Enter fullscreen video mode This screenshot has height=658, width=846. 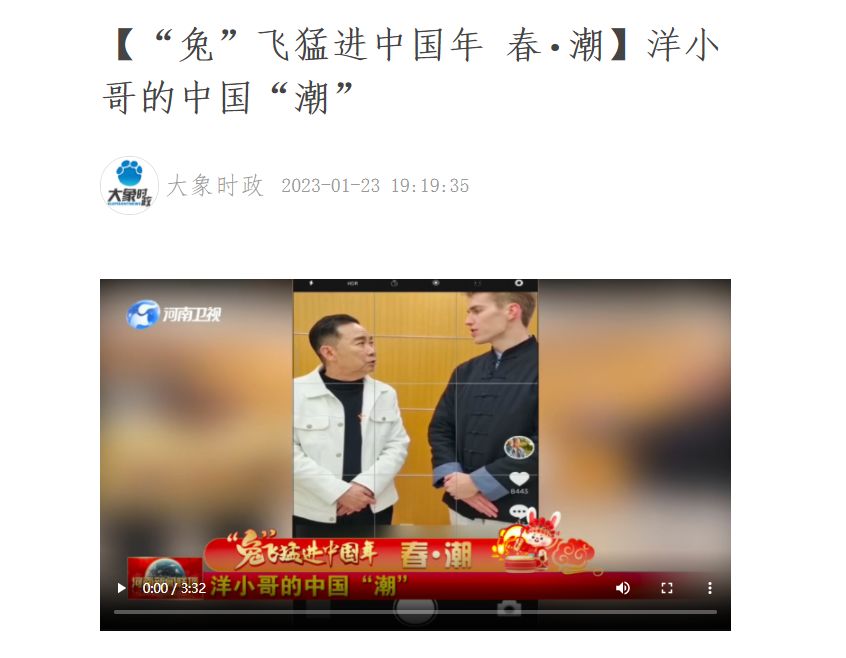(x=666, y=588)
